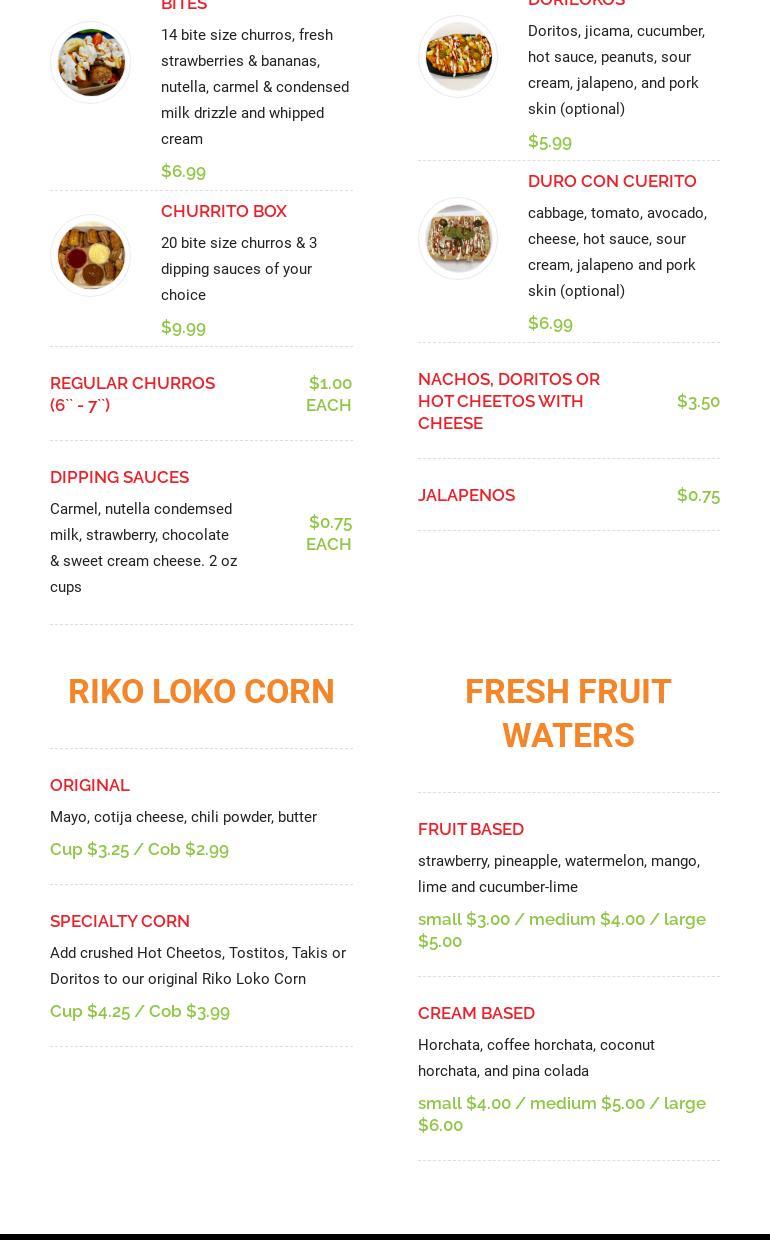
Task: Tap the 14 bite size churros image
Action: tap(91, 63)
